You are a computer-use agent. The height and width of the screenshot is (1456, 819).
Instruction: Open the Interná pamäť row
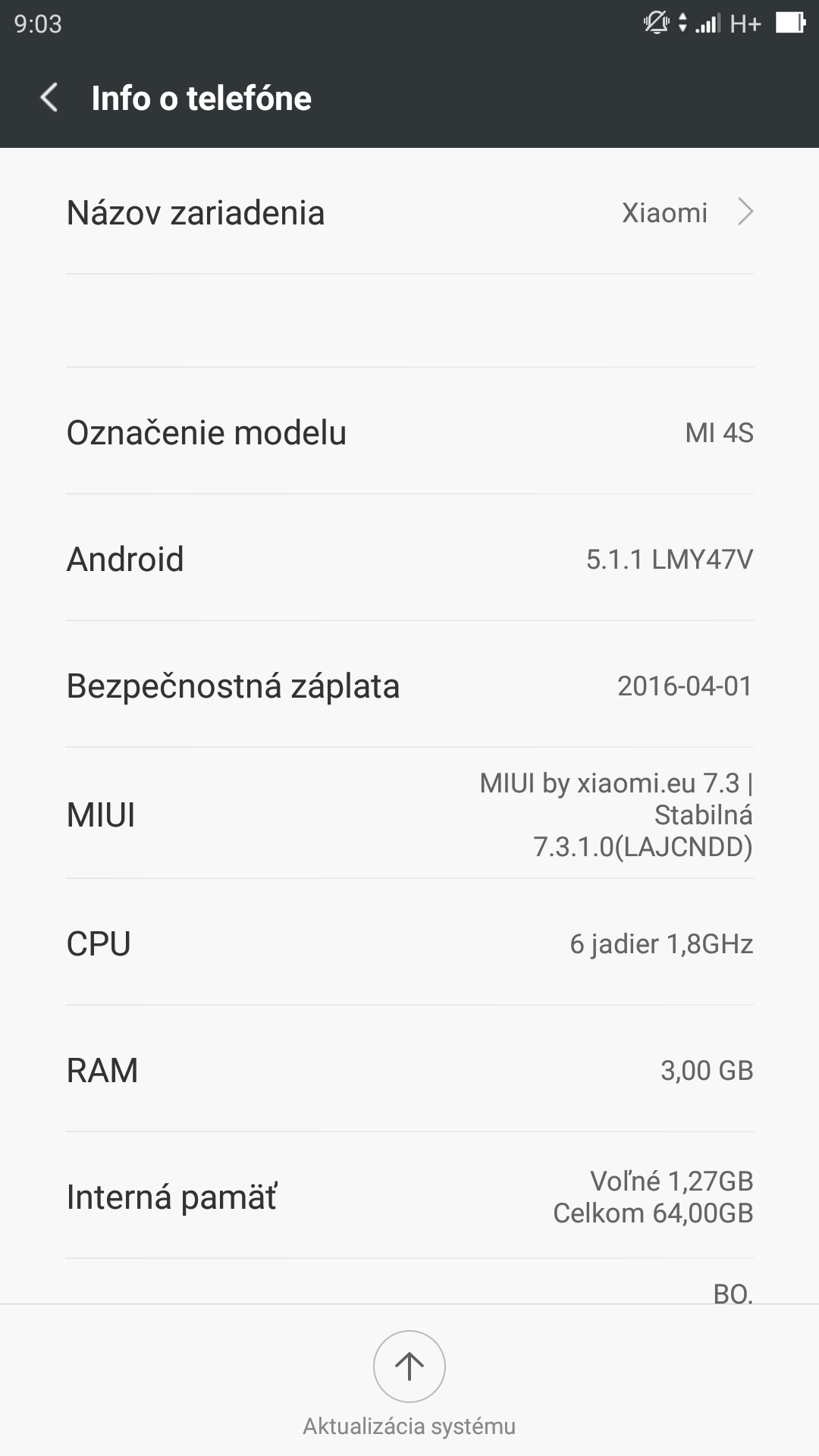pyautogui.click(x=409, y=1196)
